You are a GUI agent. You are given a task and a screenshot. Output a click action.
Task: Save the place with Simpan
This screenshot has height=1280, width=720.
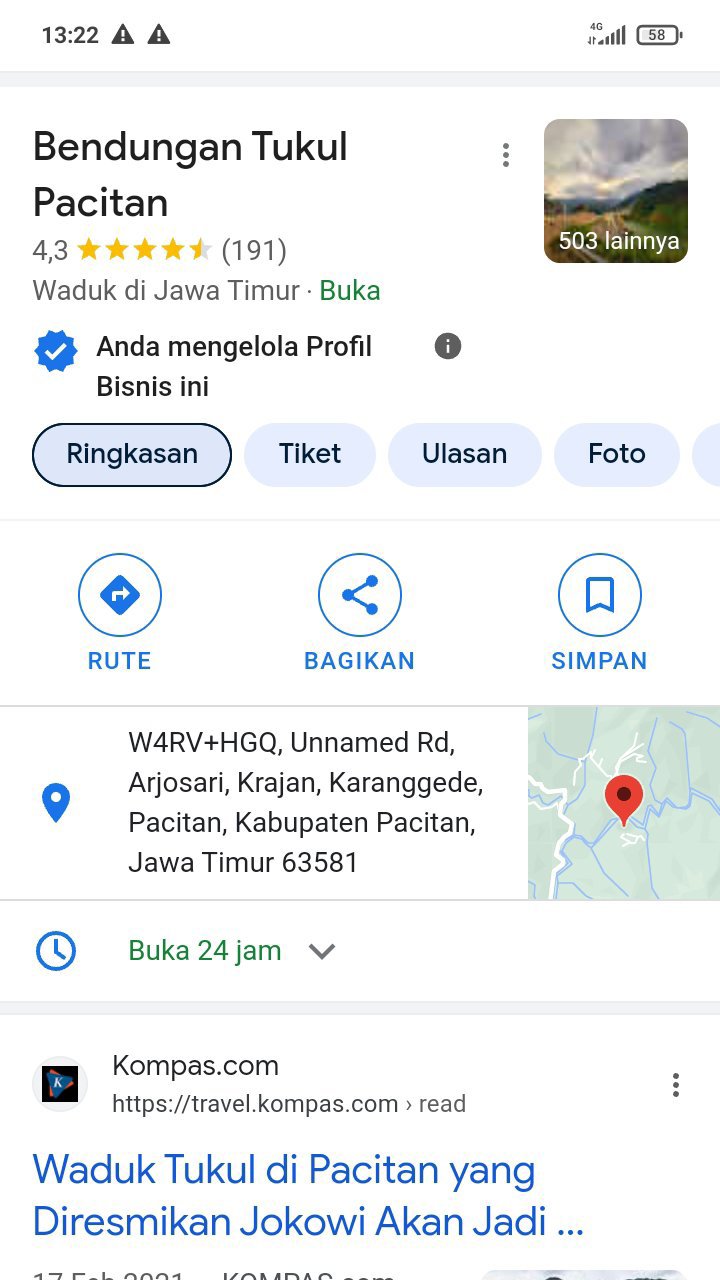(599, 613)
